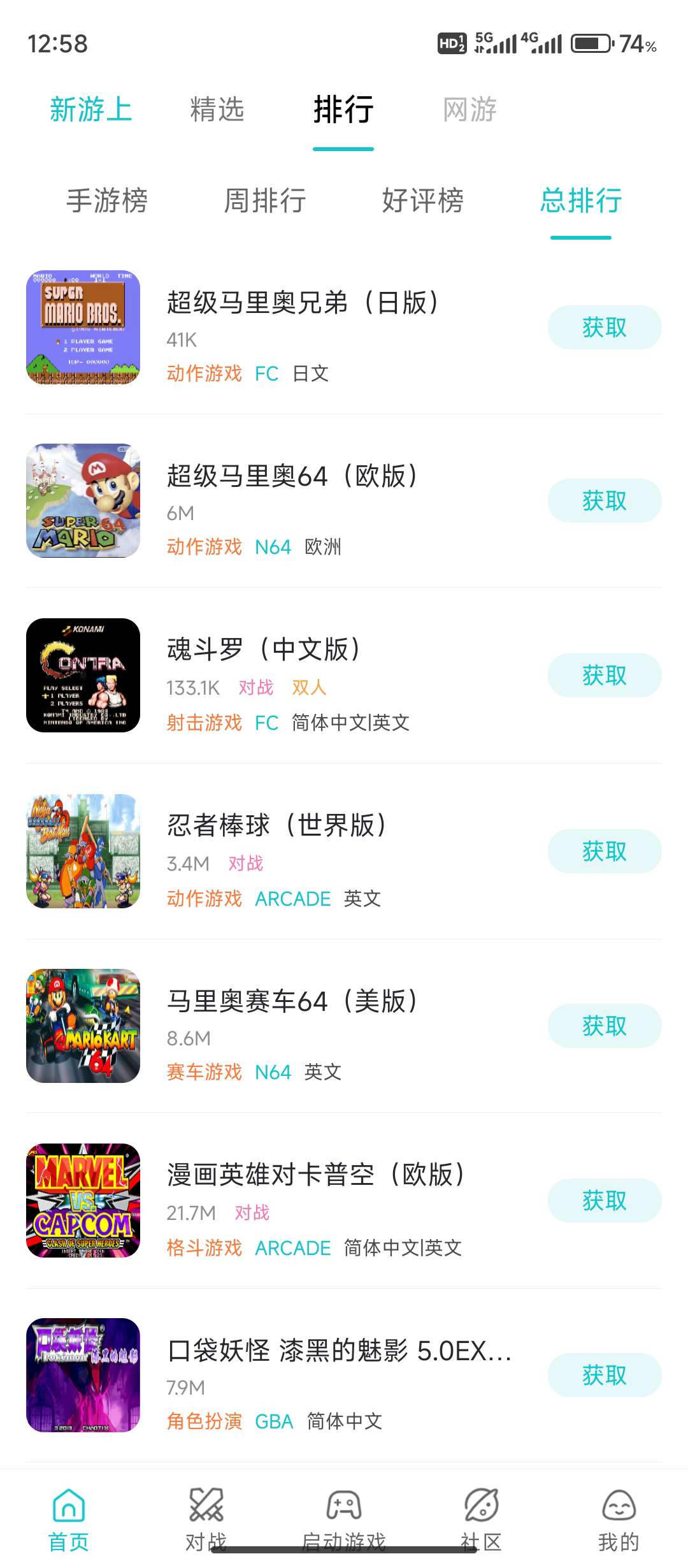The image size is (688, 1568).
Task: Go to the 对战 bottom tab
Action: pyautogui.click(x=206, y=1521)
